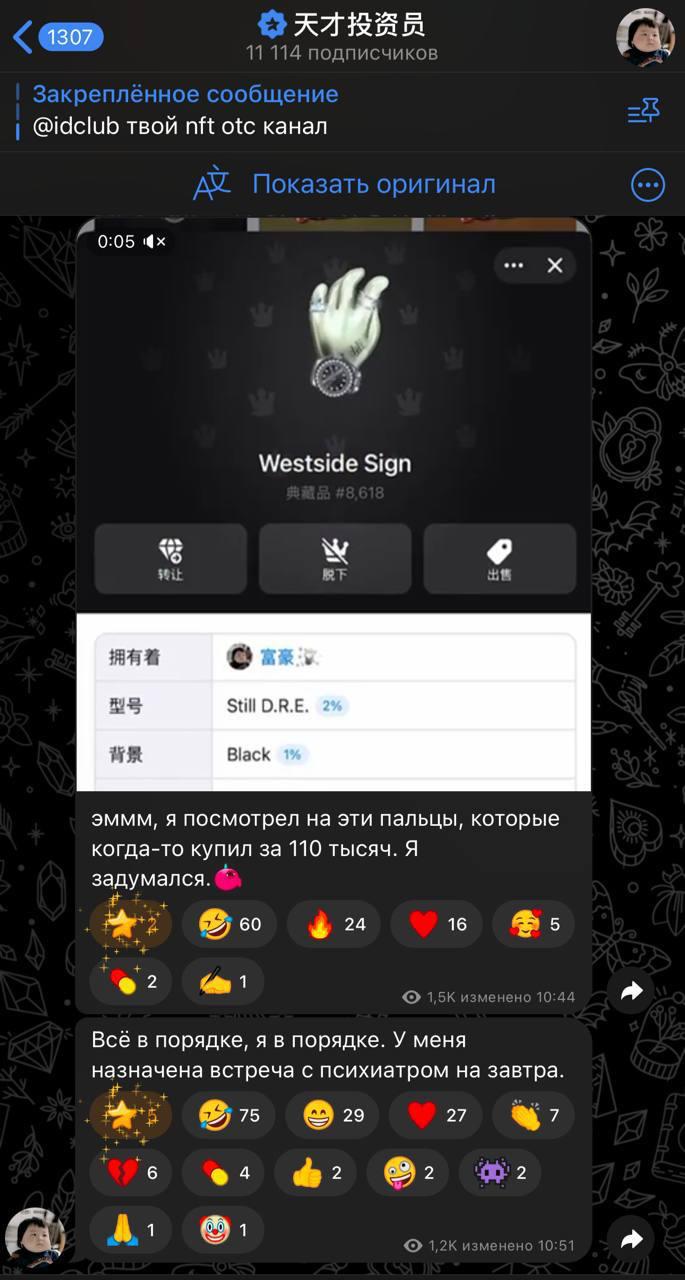The image size is (685, 1280).
Task: React with fire emoji showing 24
Action: pos(335,924)
